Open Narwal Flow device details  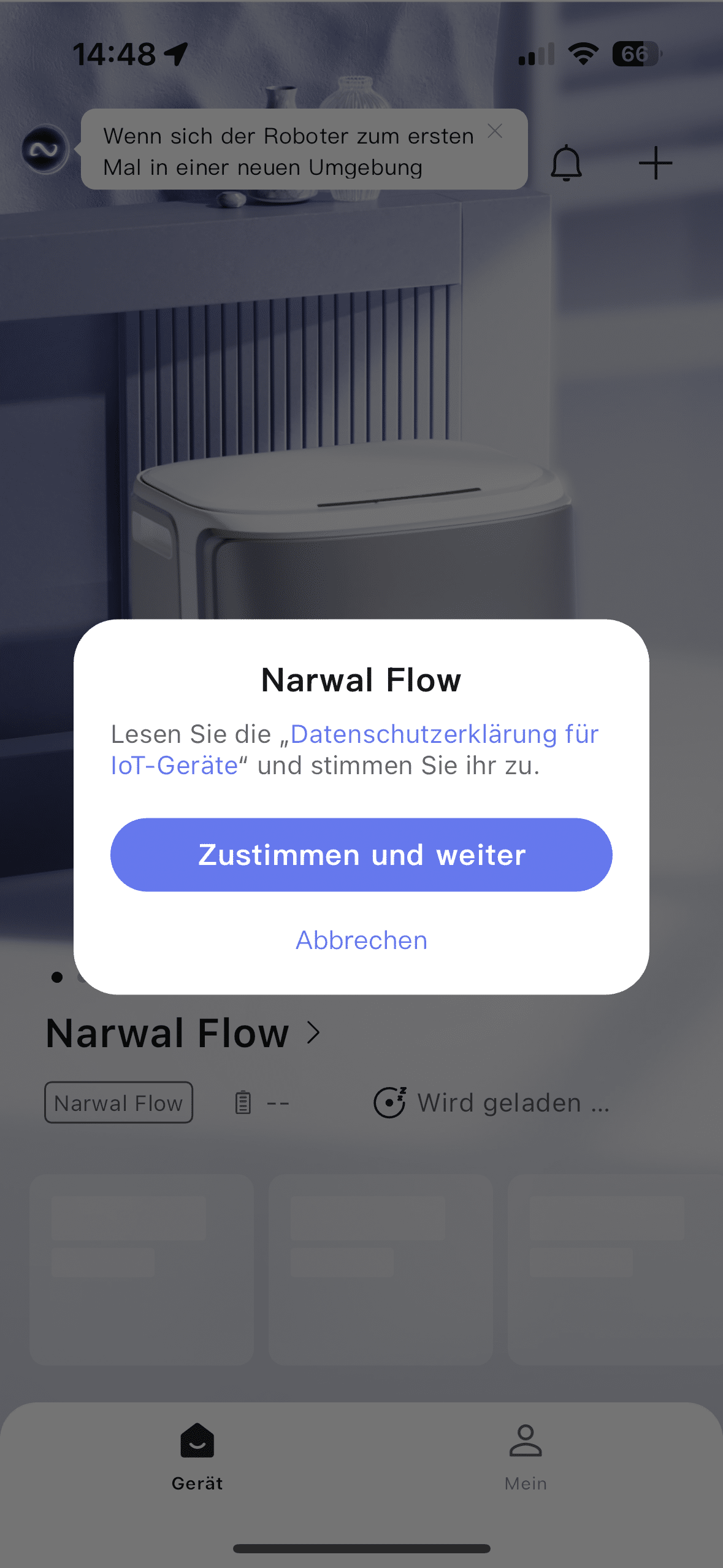pos(183,1034)
